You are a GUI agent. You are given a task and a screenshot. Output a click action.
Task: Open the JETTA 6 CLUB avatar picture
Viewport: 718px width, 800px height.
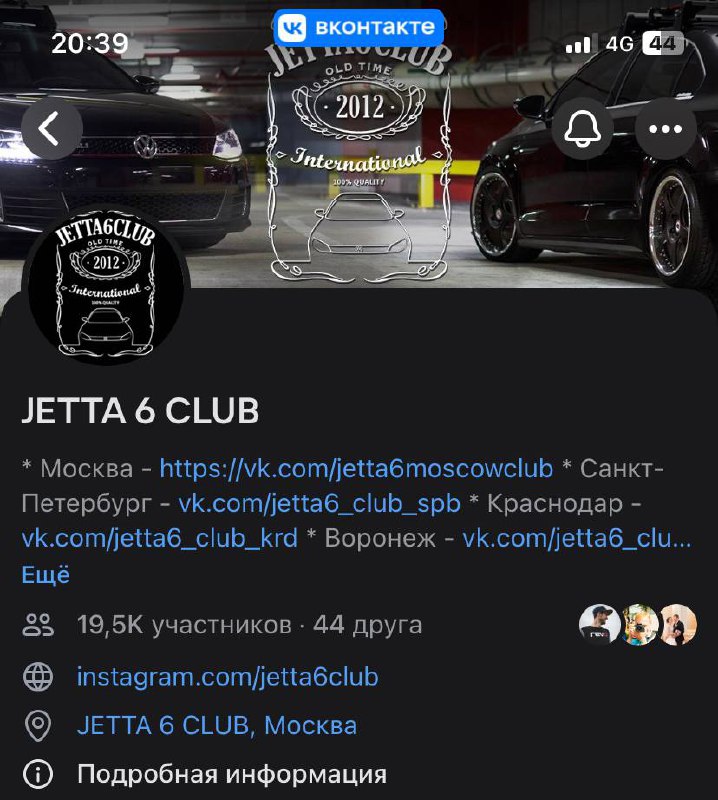click(x=105, y=287)
